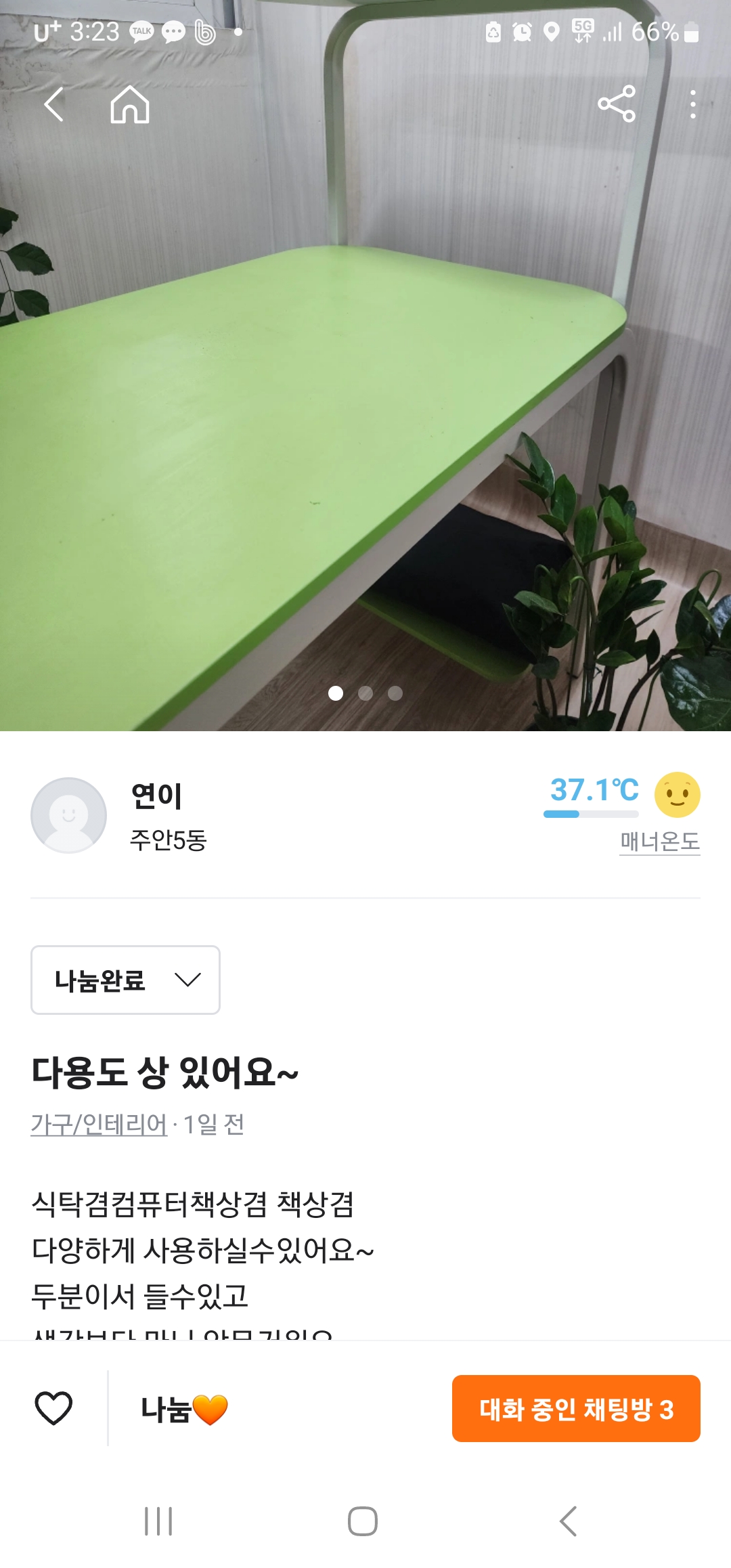Share this listing

pyautogui.click(x=617, y=104)
